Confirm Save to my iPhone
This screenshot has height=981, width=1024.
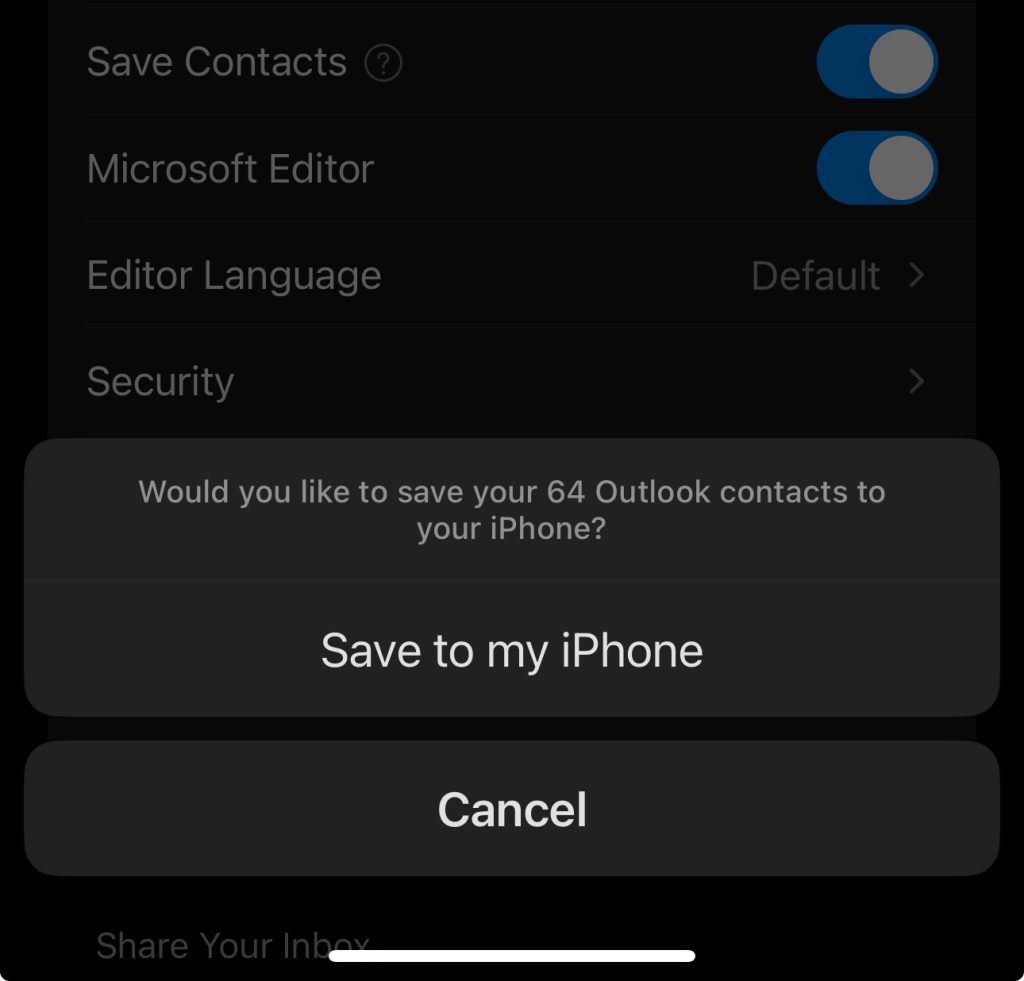point(512,650)
